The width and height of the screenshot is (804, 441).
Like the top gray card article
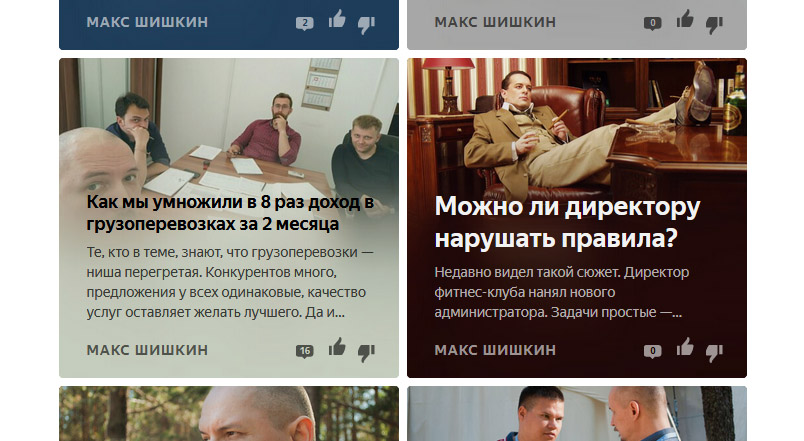point(685,19)
